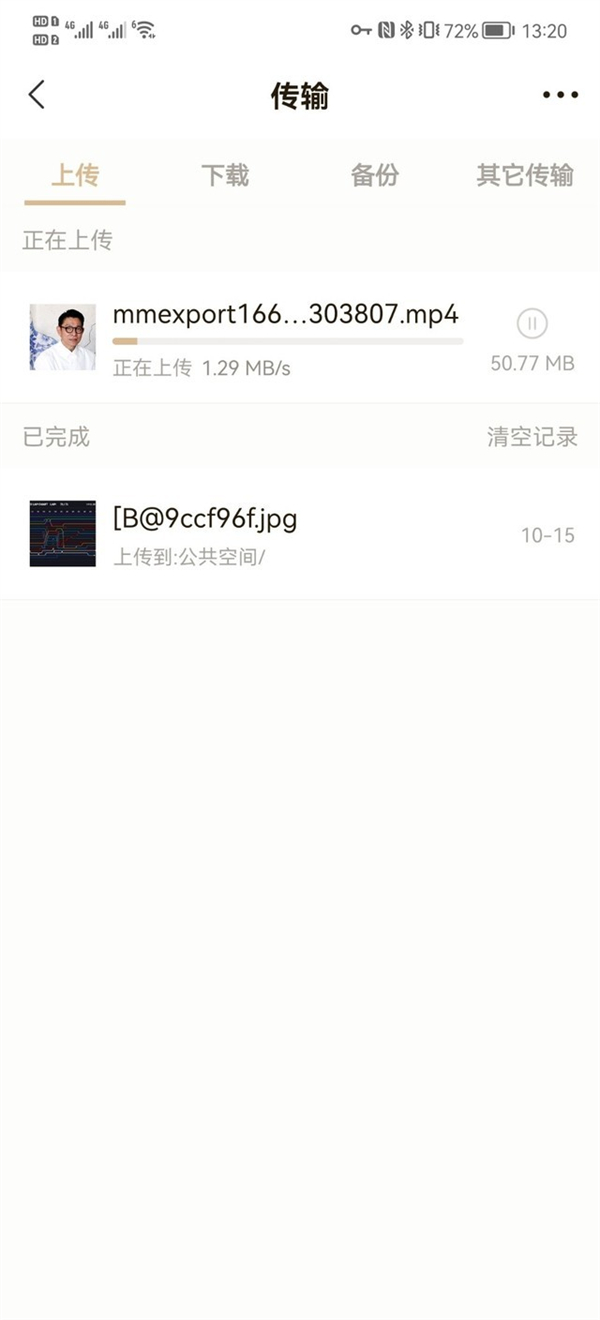Switch to the 备份 tab
Image resolution: width=600 pixels, height=1320 pixels.
click(375, 176)
